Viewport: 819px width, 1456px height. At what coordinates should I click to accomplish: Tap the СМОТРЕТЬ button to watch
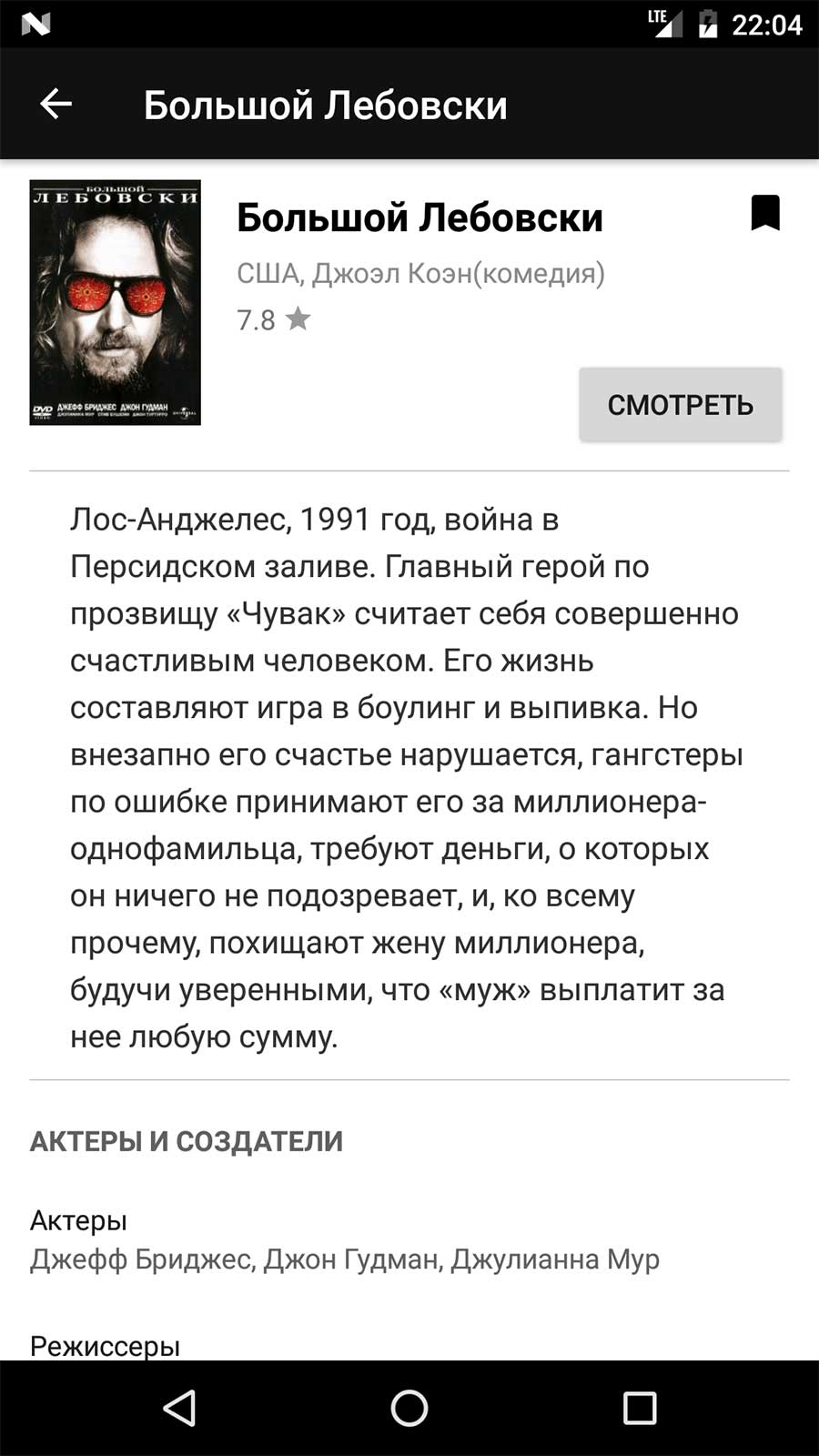[x=681, y=404]
